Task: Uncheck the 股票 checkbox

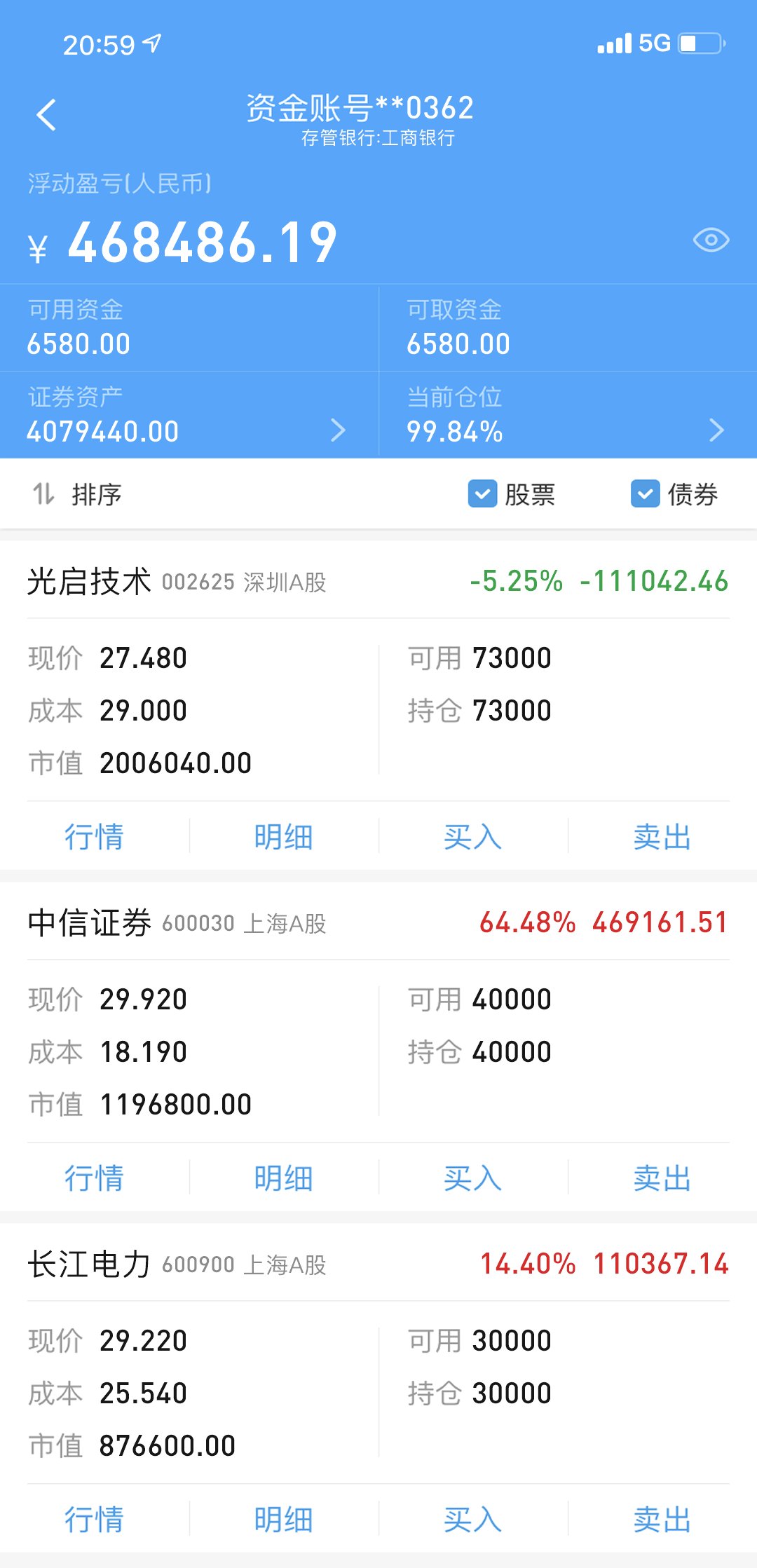Action: tap(481, 494)
